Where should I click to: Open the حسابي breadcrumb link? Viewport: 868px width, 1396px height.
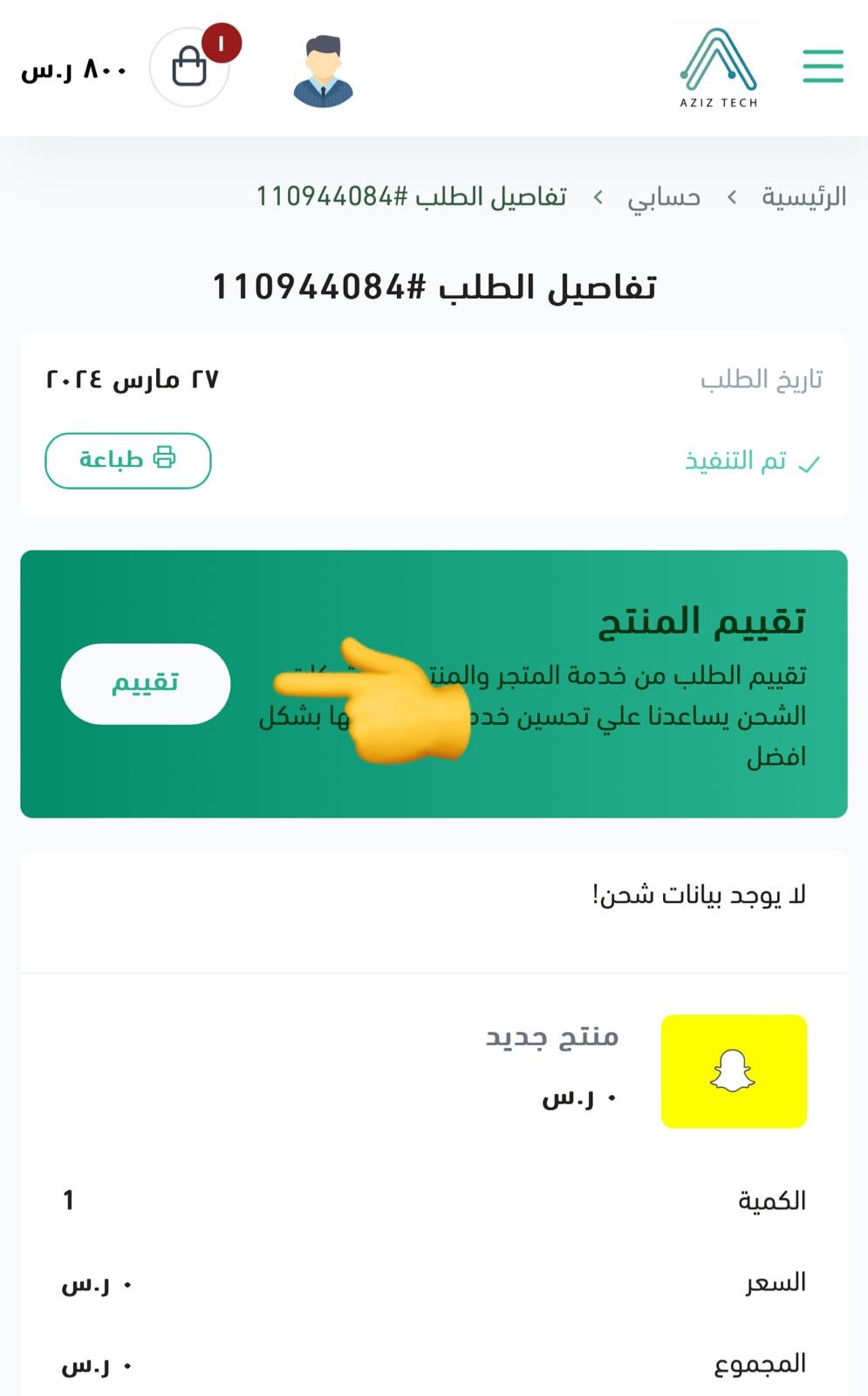point(664,197)
